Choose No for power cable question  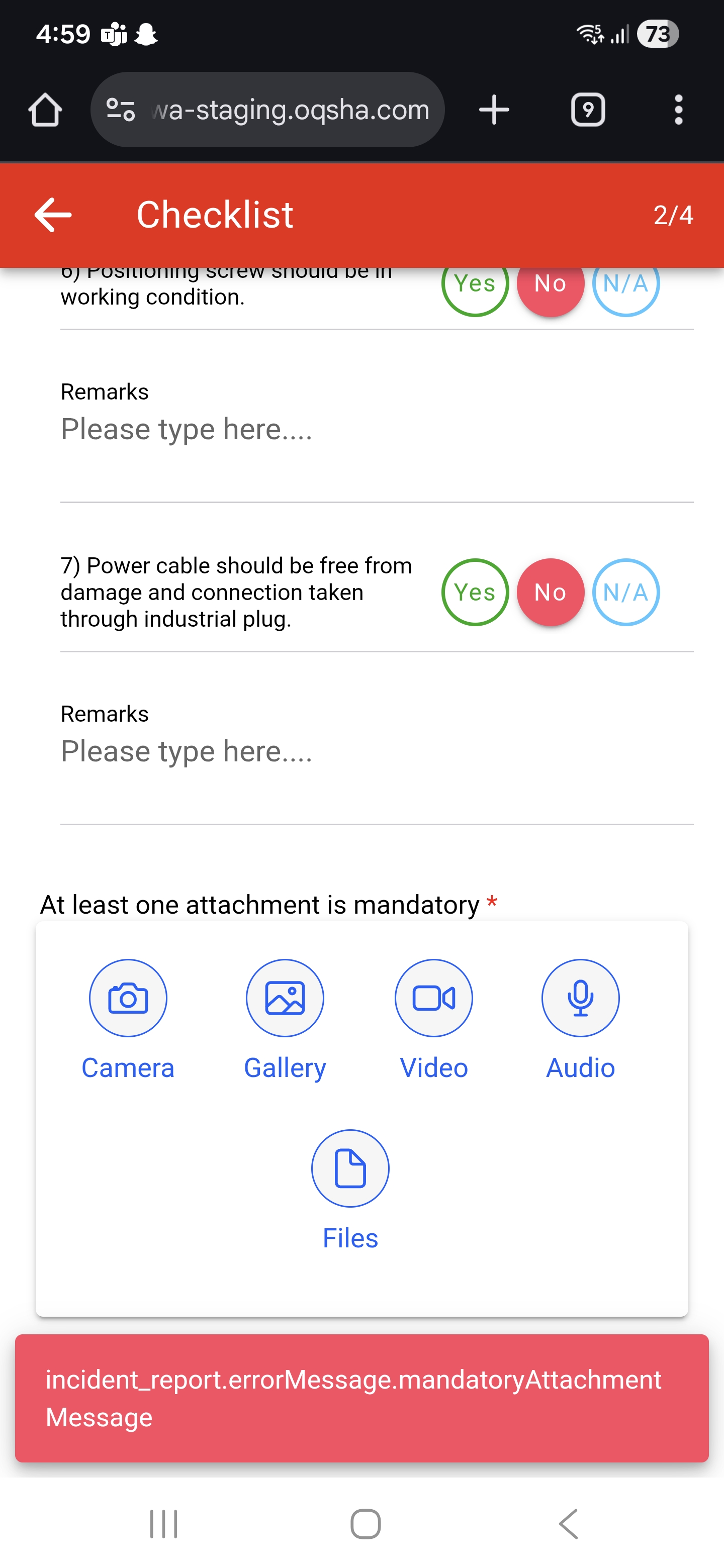click(x=551, y=592)
